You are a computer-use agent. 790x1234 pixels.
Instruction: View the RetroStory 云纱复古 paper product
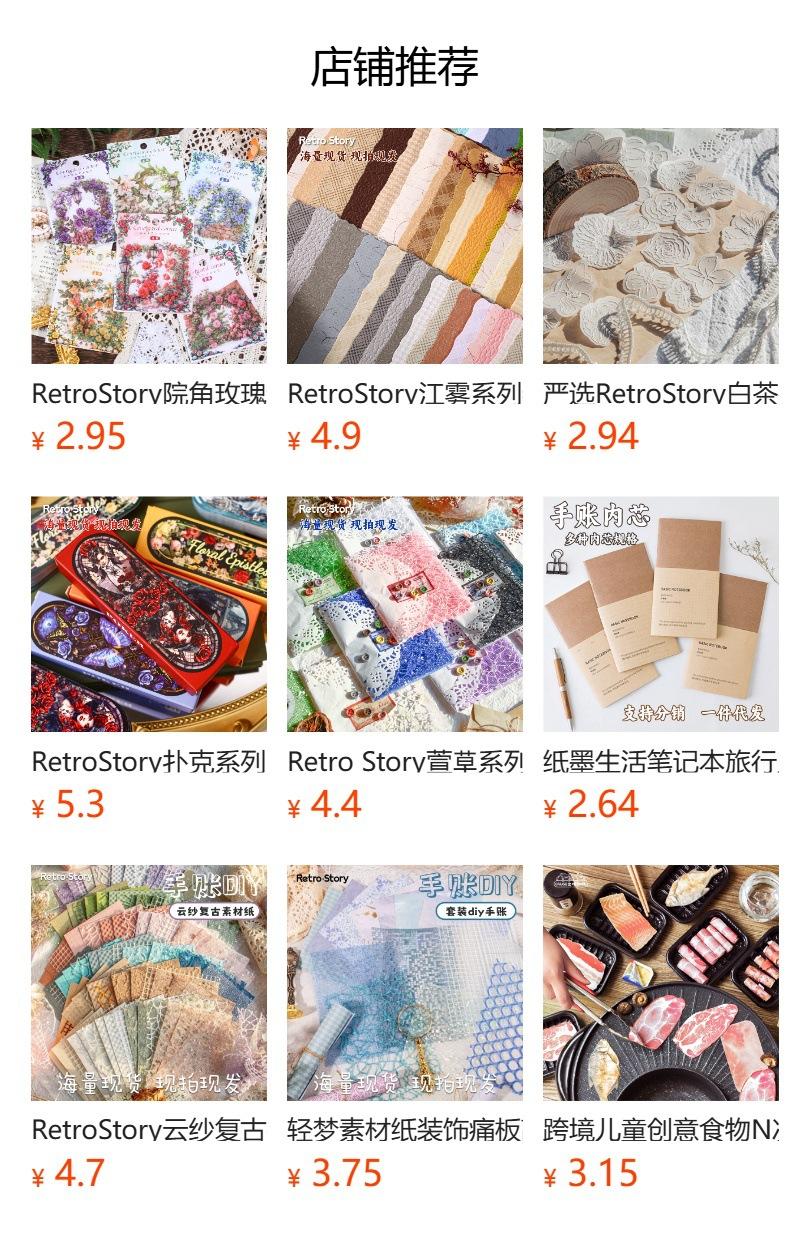148,982
